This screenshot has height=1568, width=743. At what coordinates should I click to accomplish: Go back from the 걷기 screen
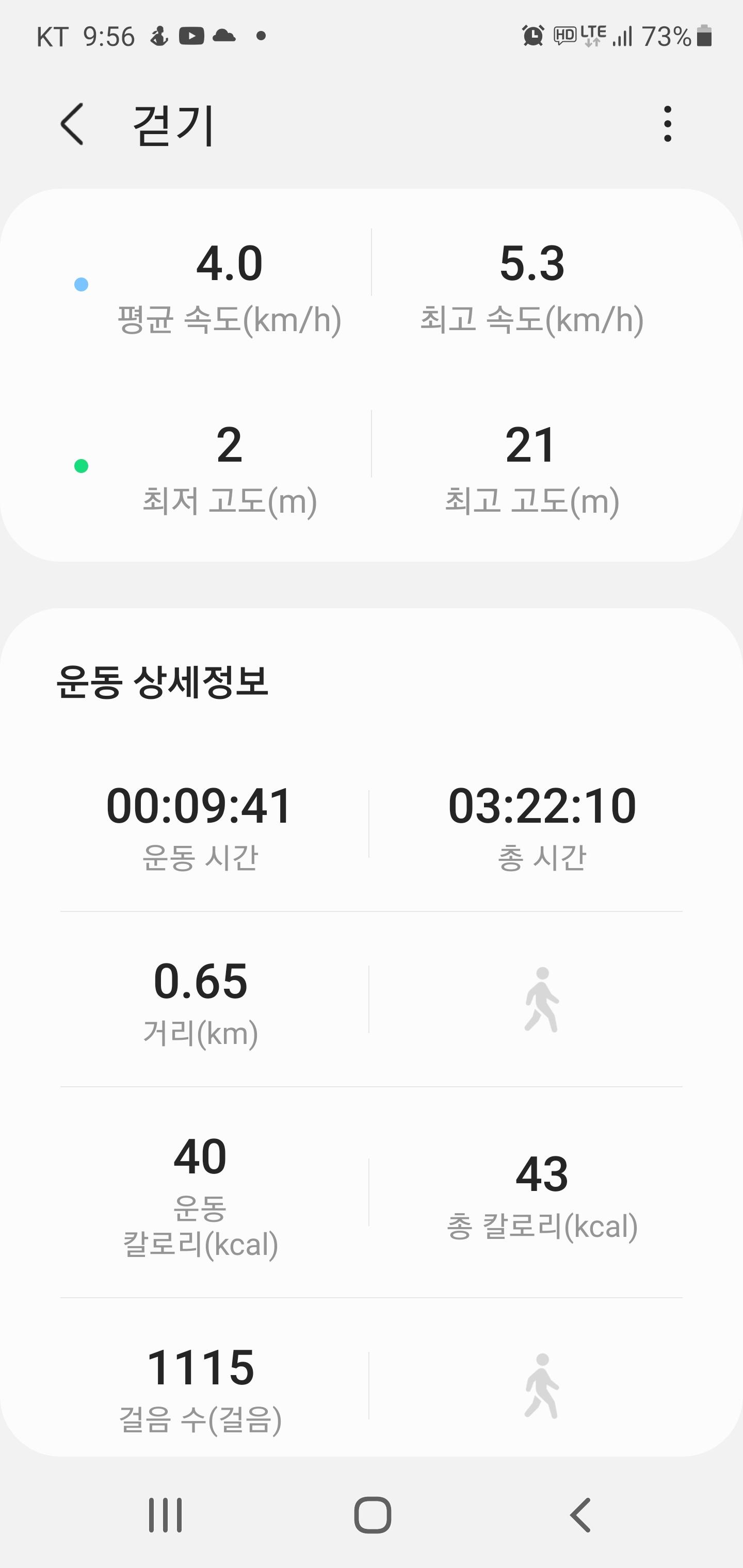[x=72, y=124]
